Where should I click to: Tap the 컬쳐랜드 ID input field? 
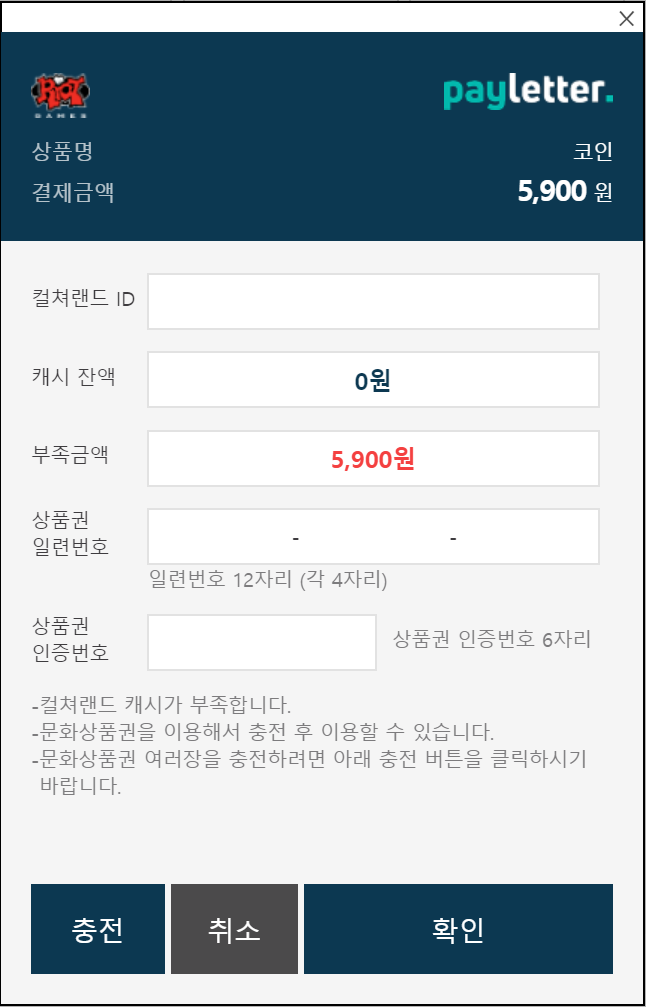pyautogui.click(x=373, y=301)
